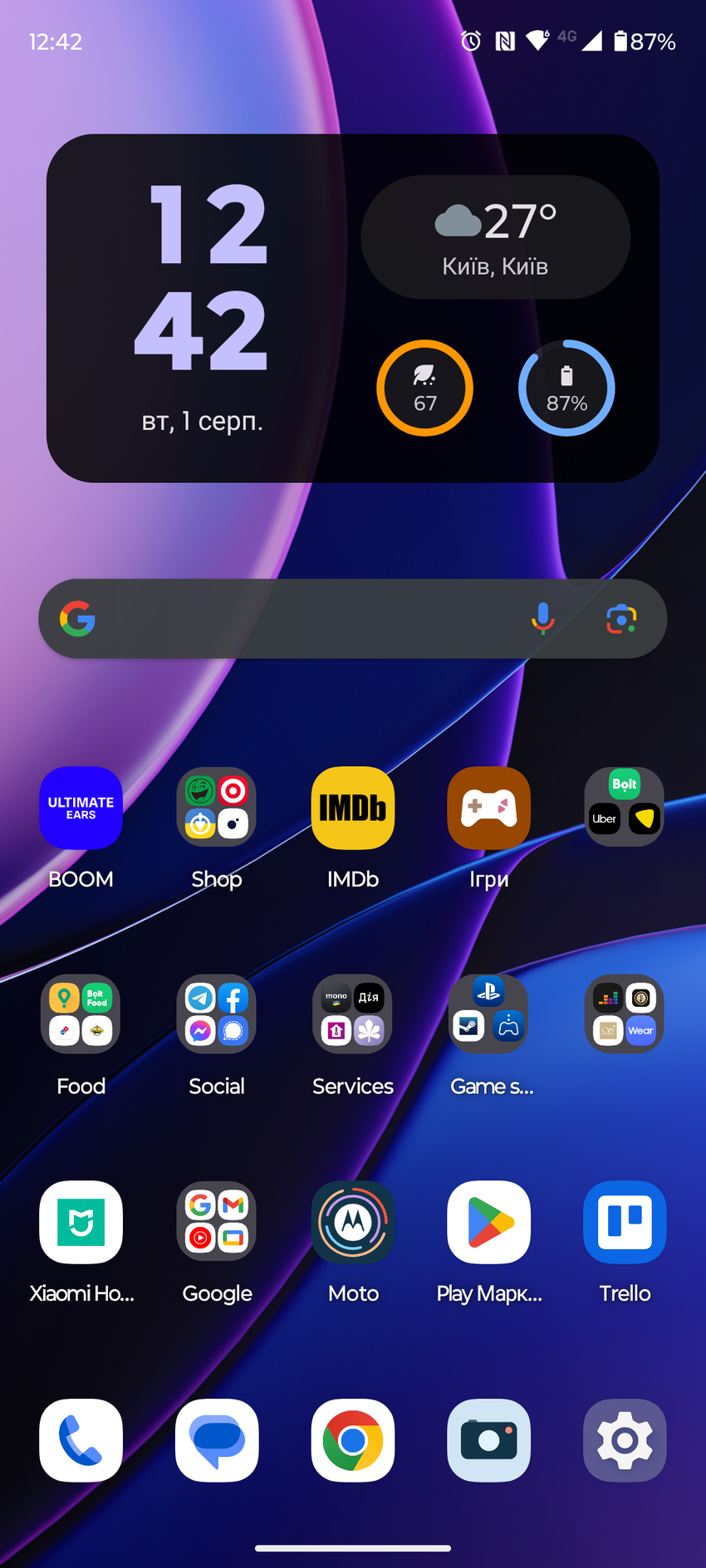This screenshot has width=706, height=1568.
Task: Open the Play Маркет store
Action: pos(489,1222)
